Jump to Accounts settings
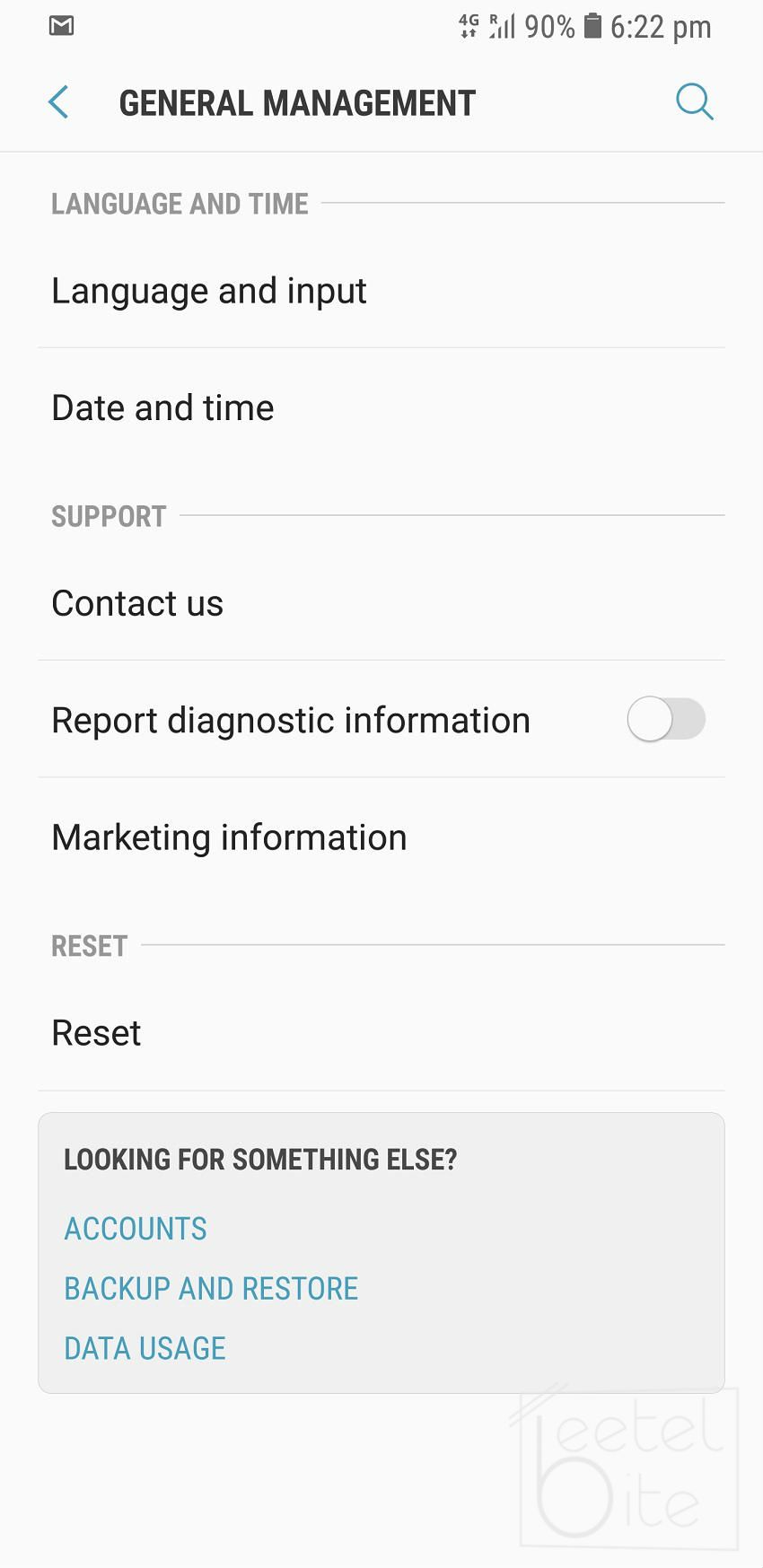This screenshot has width=763, height=1568. [136, 1229]
